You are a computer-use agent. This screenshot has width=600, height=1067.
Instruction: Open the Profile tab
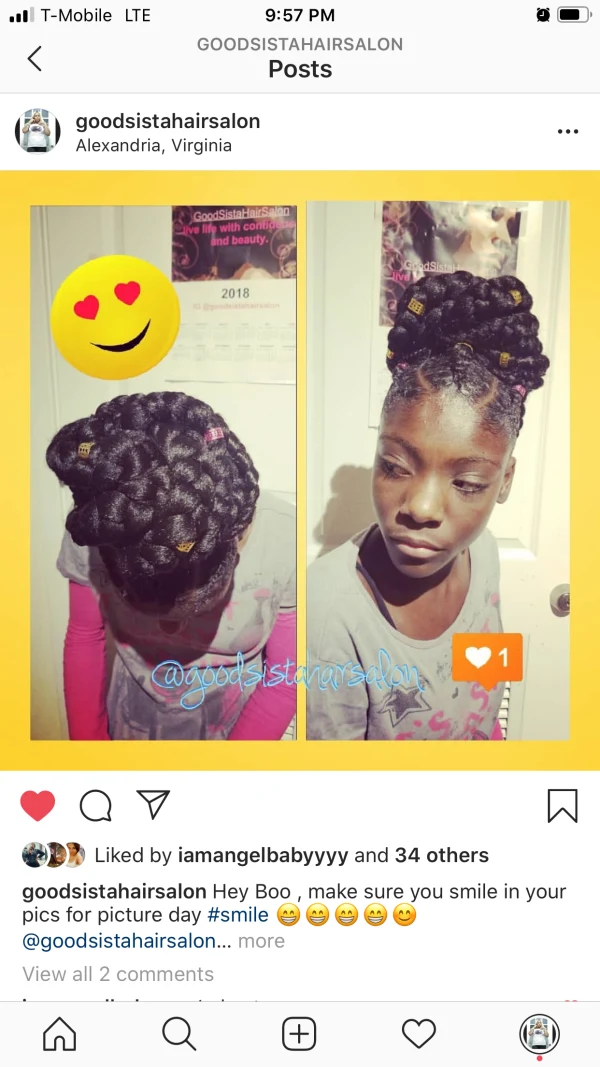[x=539, y=1033]
